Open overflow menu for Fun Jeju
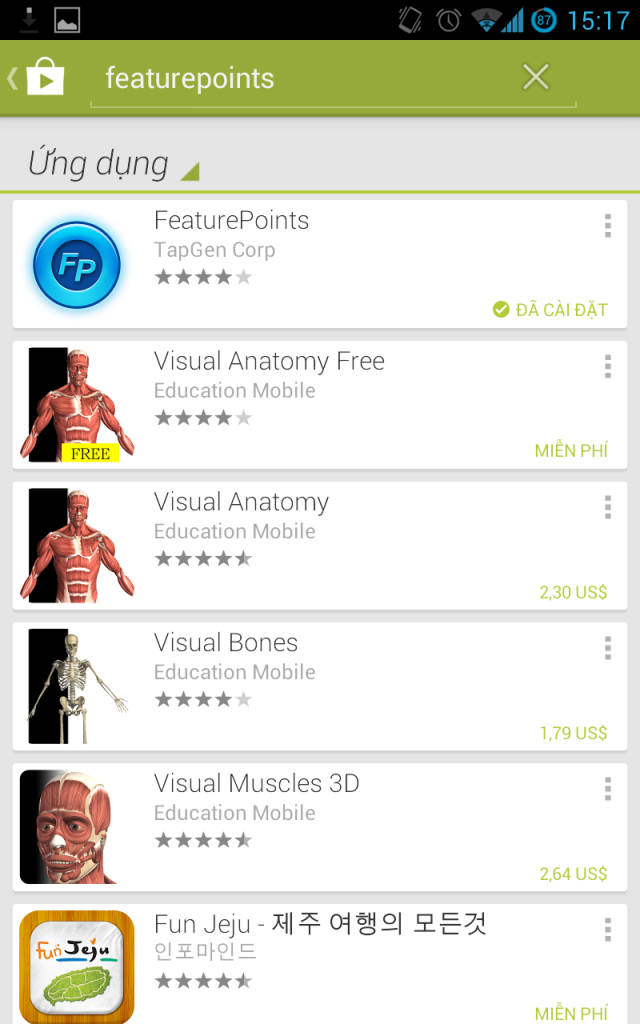The width and height of the screenshot is (640, 1024). click(607, 929)
